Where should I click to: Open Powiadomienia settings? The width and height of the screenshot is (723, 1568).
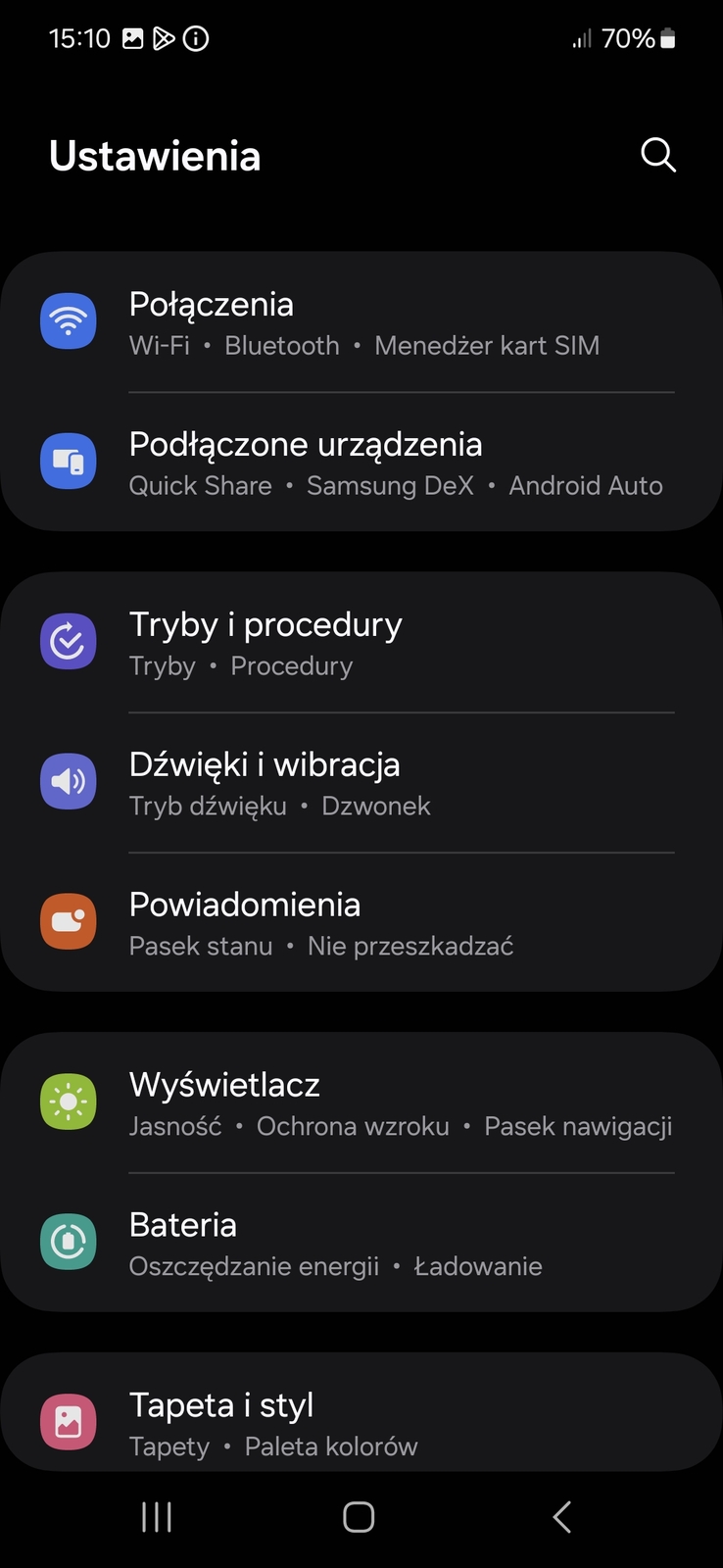click(361, 924)
